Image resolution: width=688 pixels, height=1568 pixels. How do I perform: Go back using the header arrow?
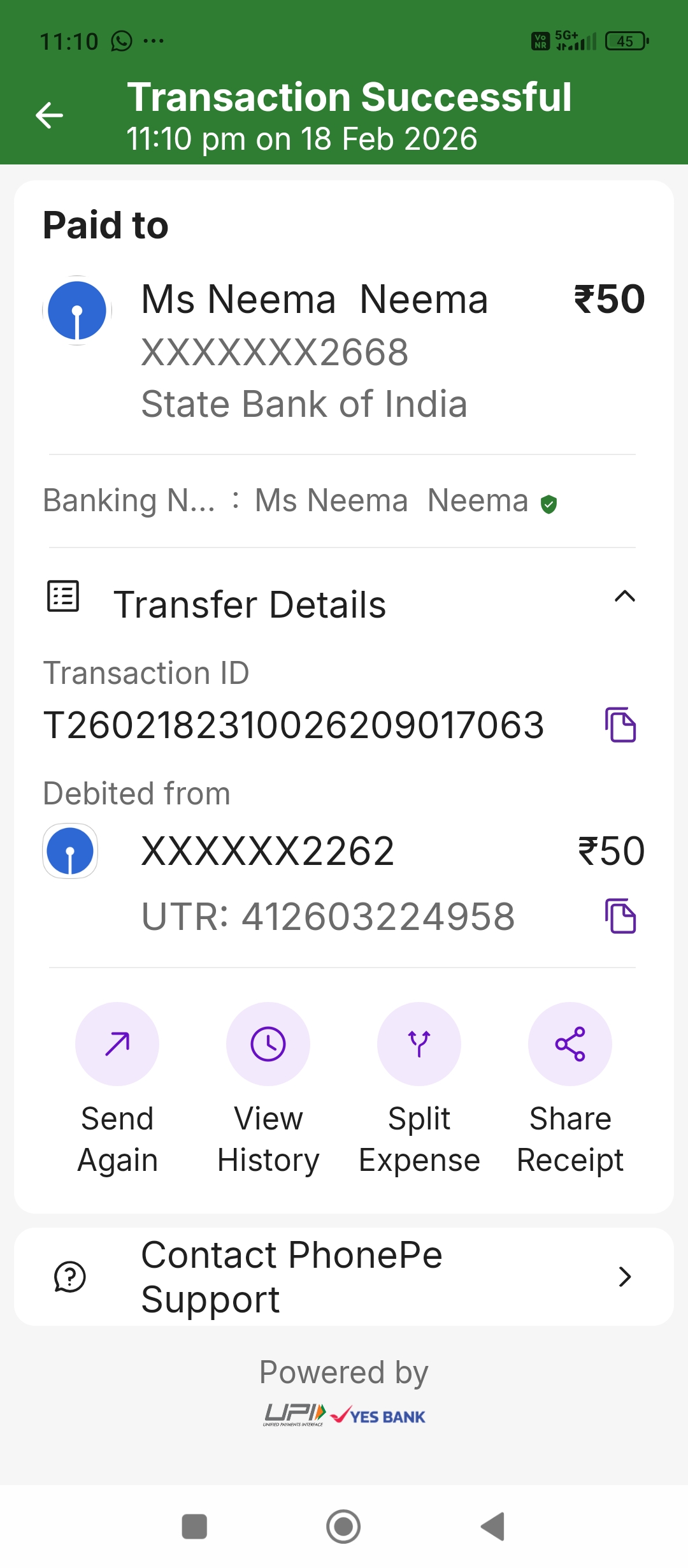(49, 115)
